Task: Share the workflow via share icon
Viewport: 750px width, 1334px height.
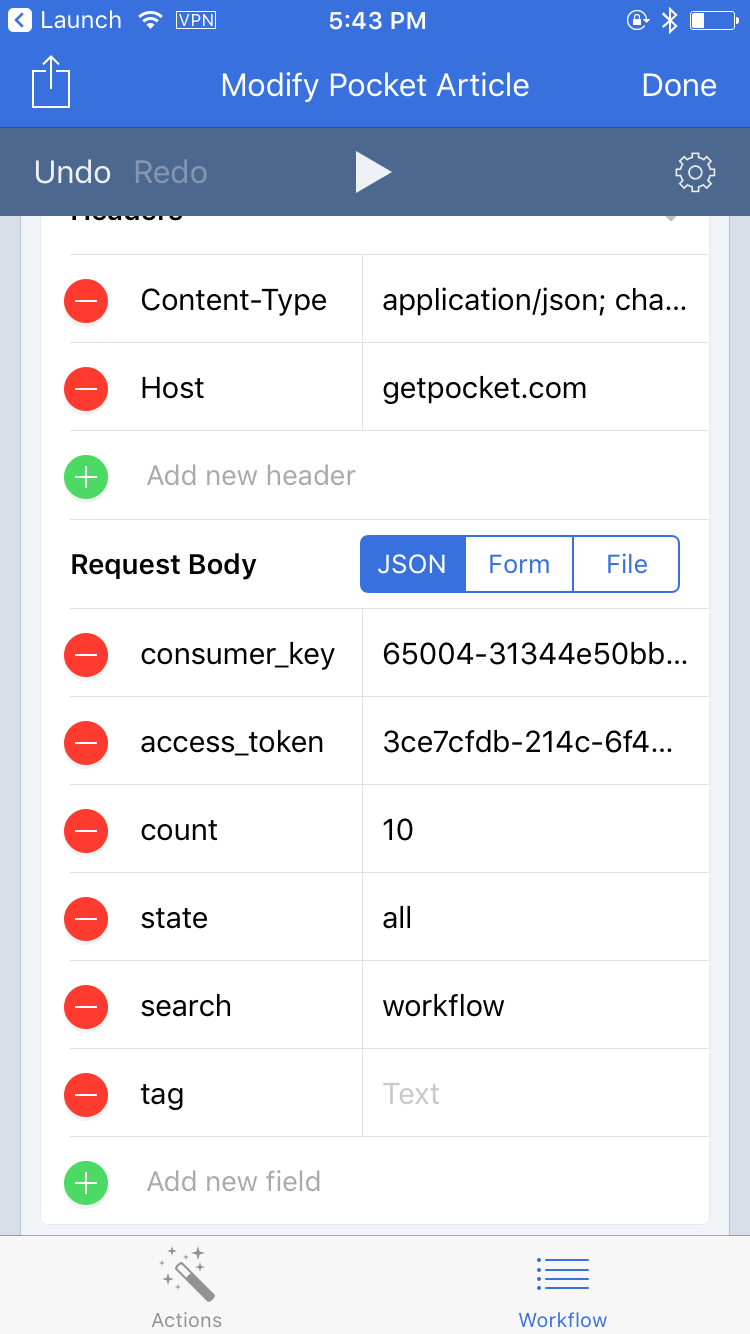Action: tap(51, 82)
